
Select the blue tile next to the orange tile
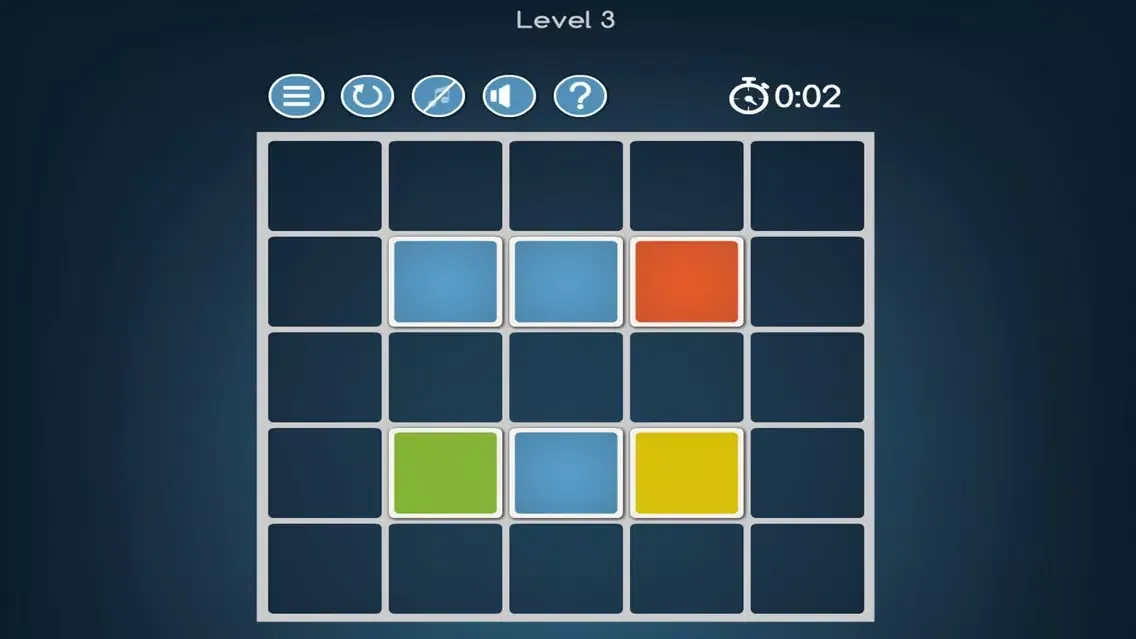click(566, 282)
